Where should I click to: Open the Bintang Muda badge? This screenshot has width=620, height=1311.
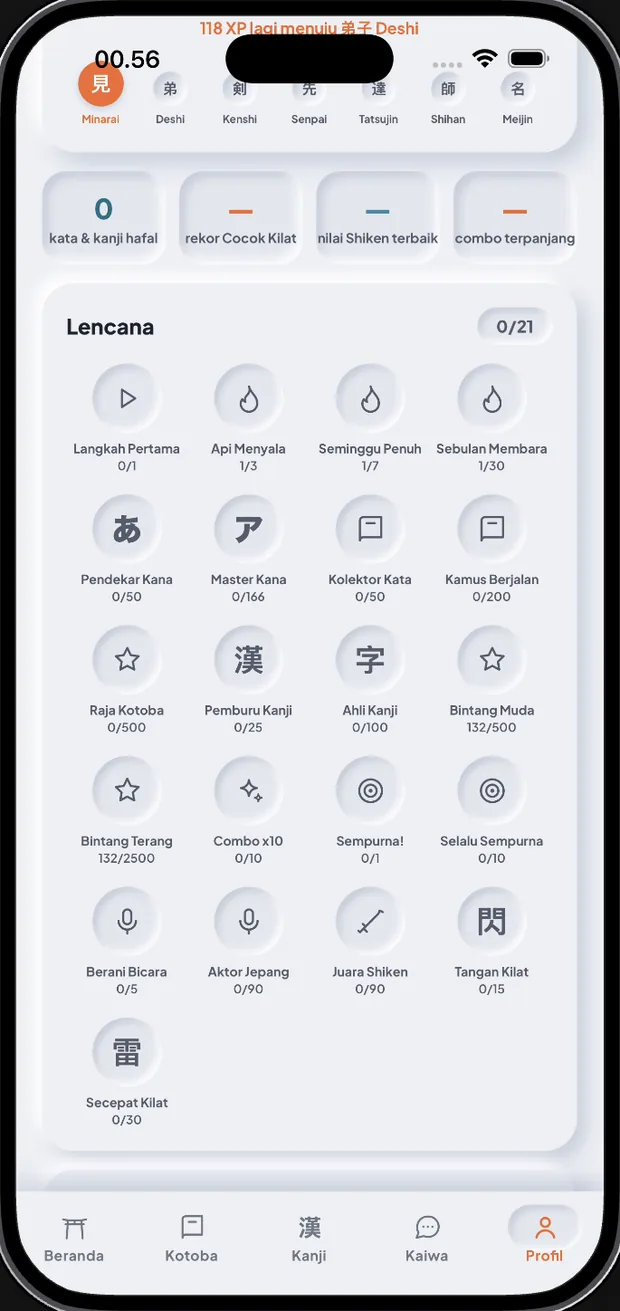492,680
